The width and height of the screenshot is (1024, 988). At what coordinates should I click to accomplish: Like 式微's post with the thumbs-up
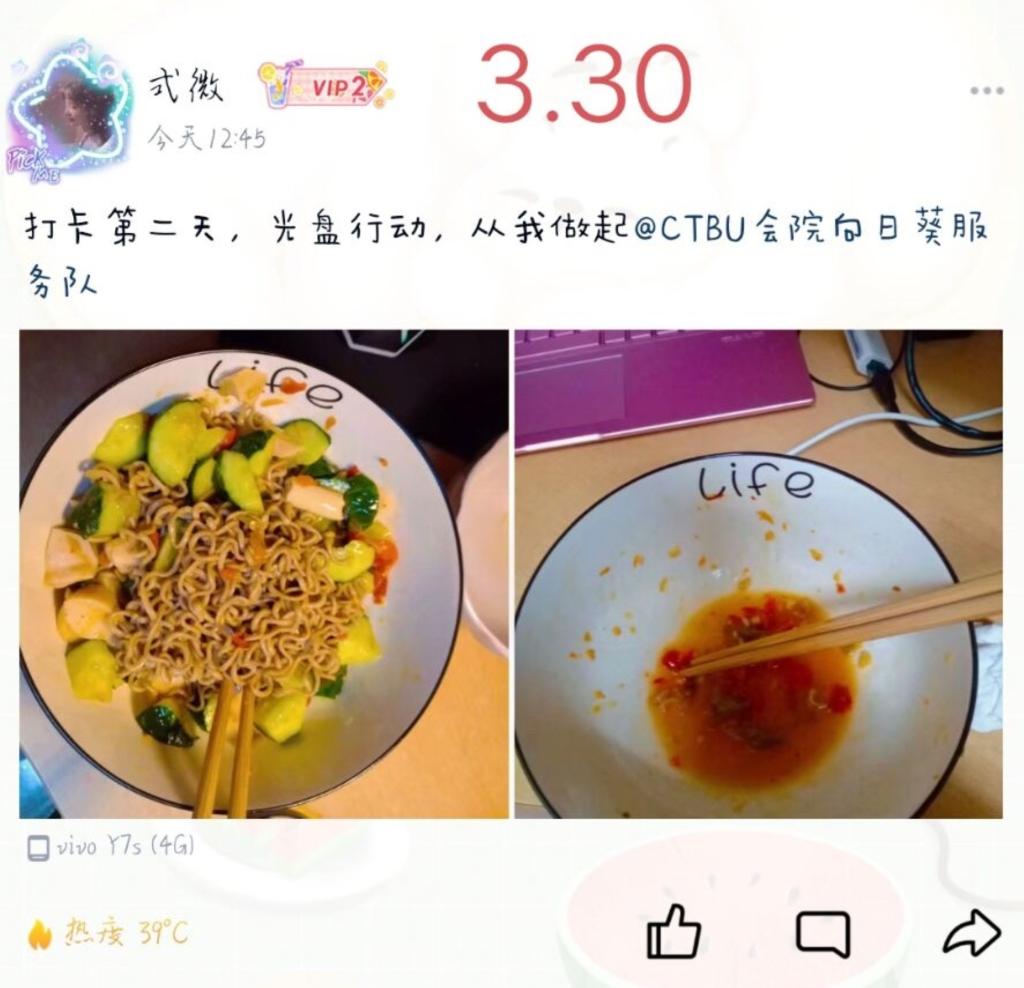[x=673, y=932]
